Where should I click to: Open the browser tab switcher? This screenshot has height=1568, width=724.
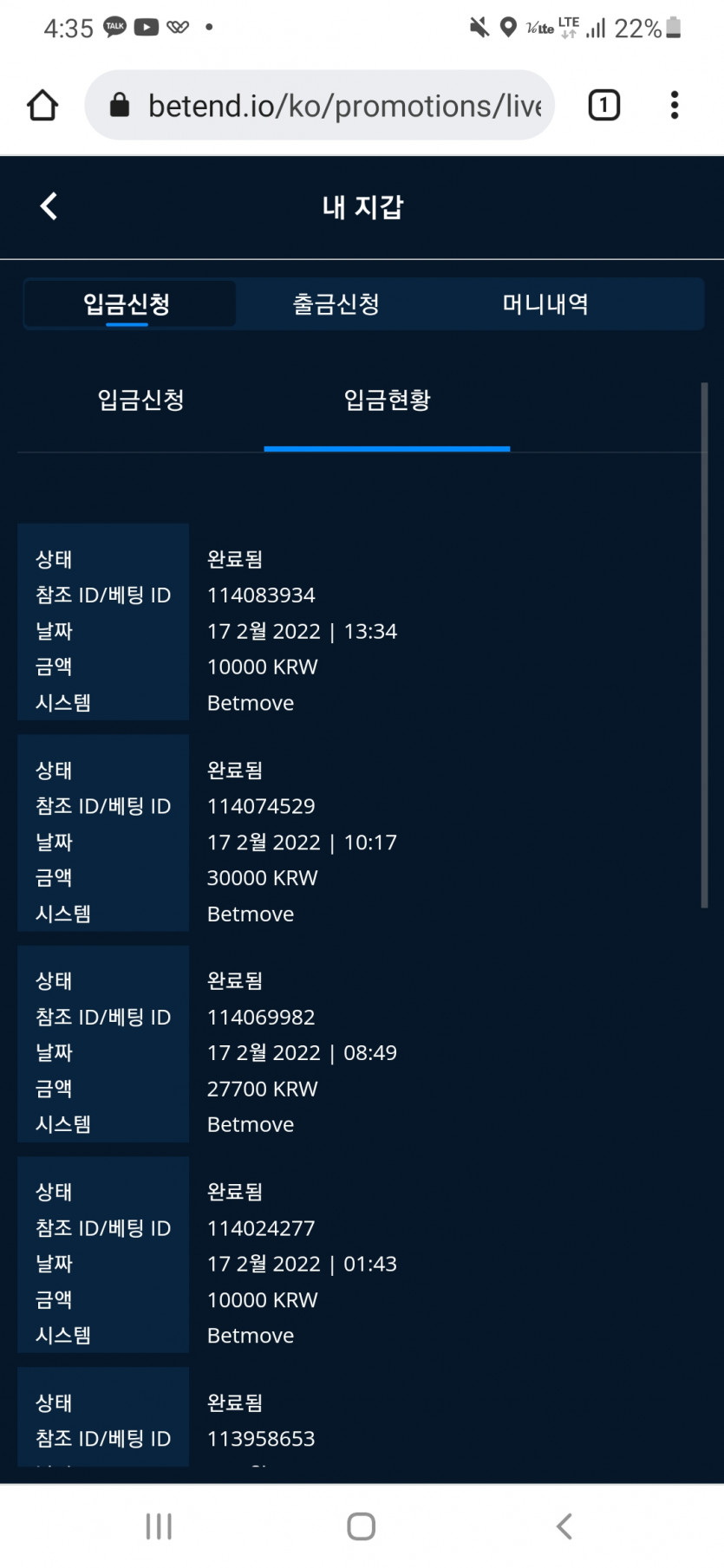(x=603, y=106)
